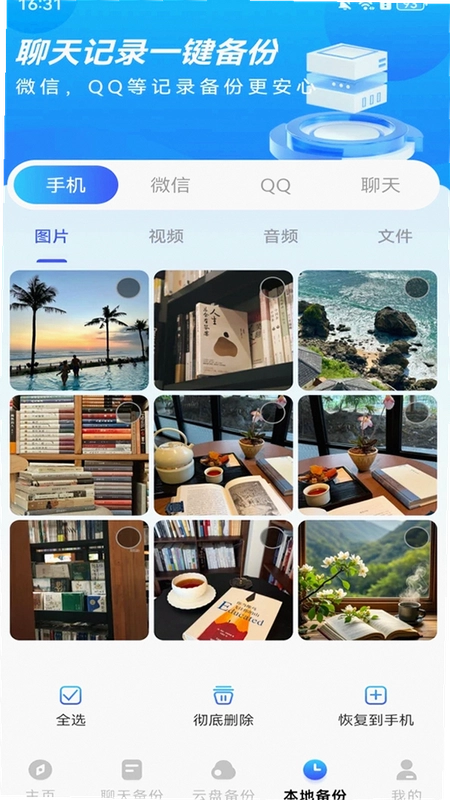Select the palm tree beach sunset photo
450x800 pixels.
point(128,288)
